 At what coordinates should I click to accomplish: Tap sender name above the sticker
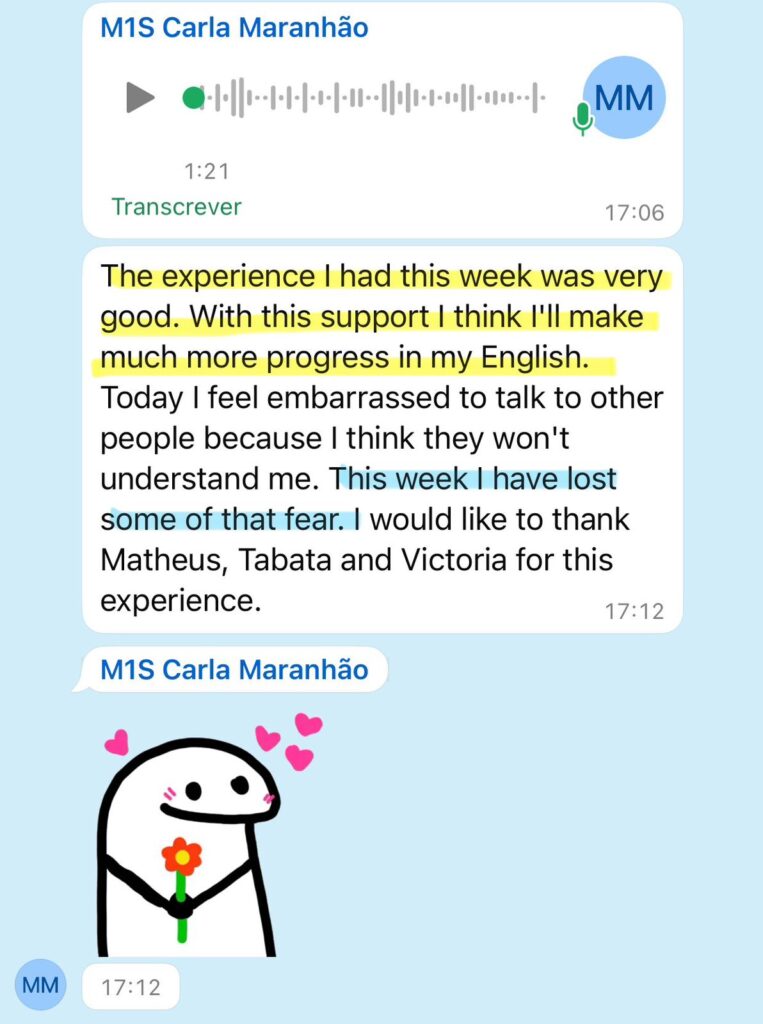pos(234,669)
